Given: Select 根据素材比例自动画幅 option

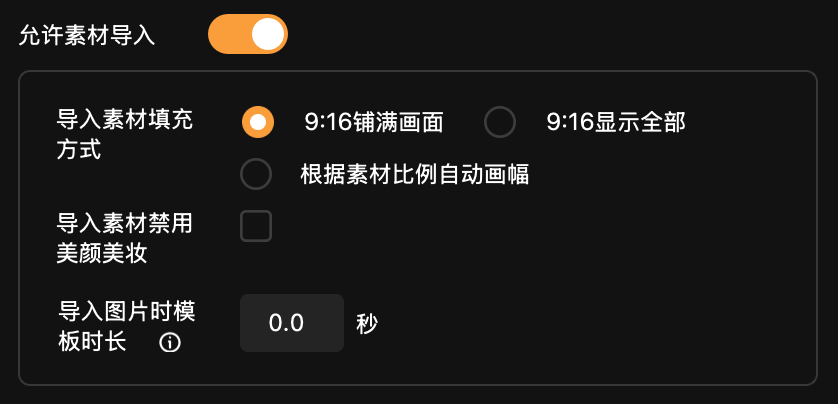Looking at the screenshot, I should [x=257, y=174].
